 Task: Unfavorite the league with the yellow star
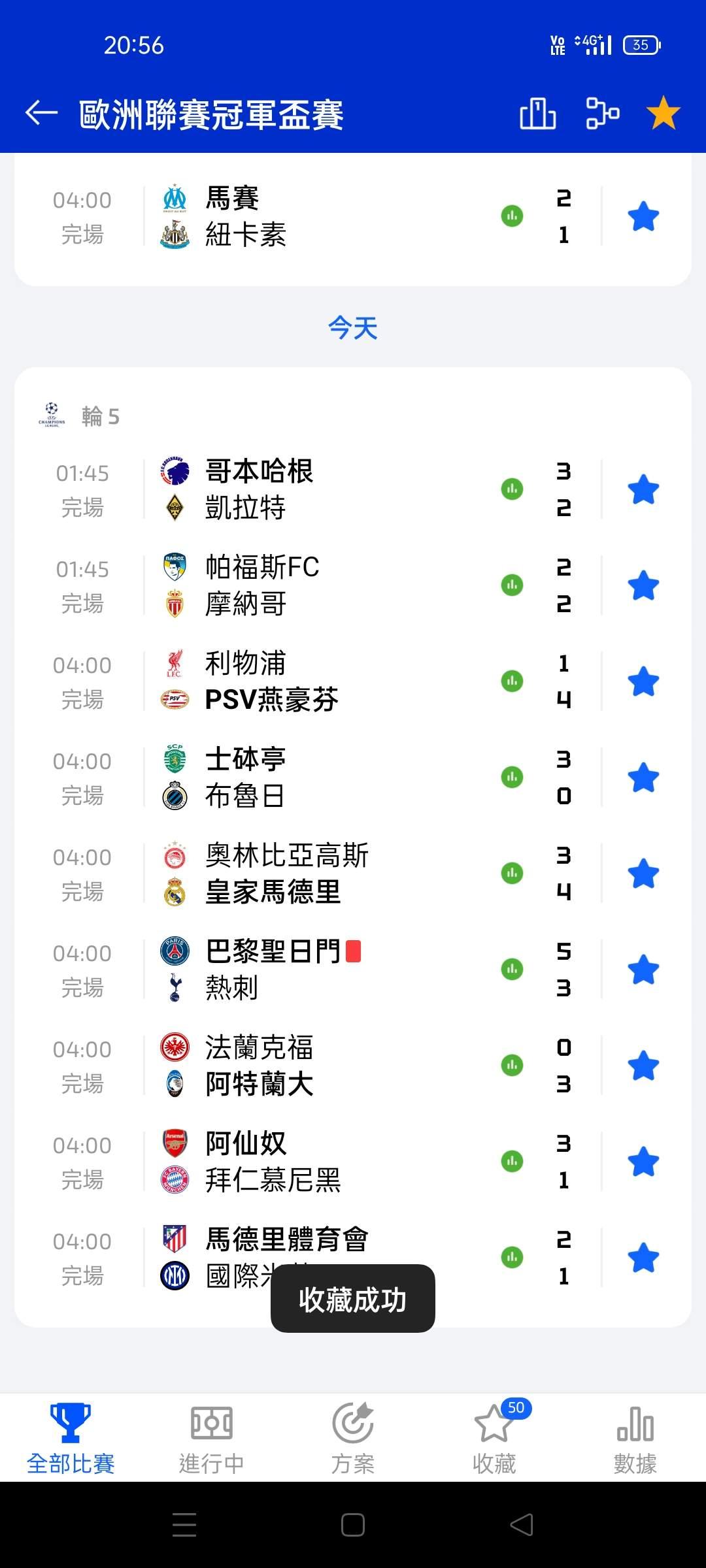pyautogui.click(x=664, y=113)
